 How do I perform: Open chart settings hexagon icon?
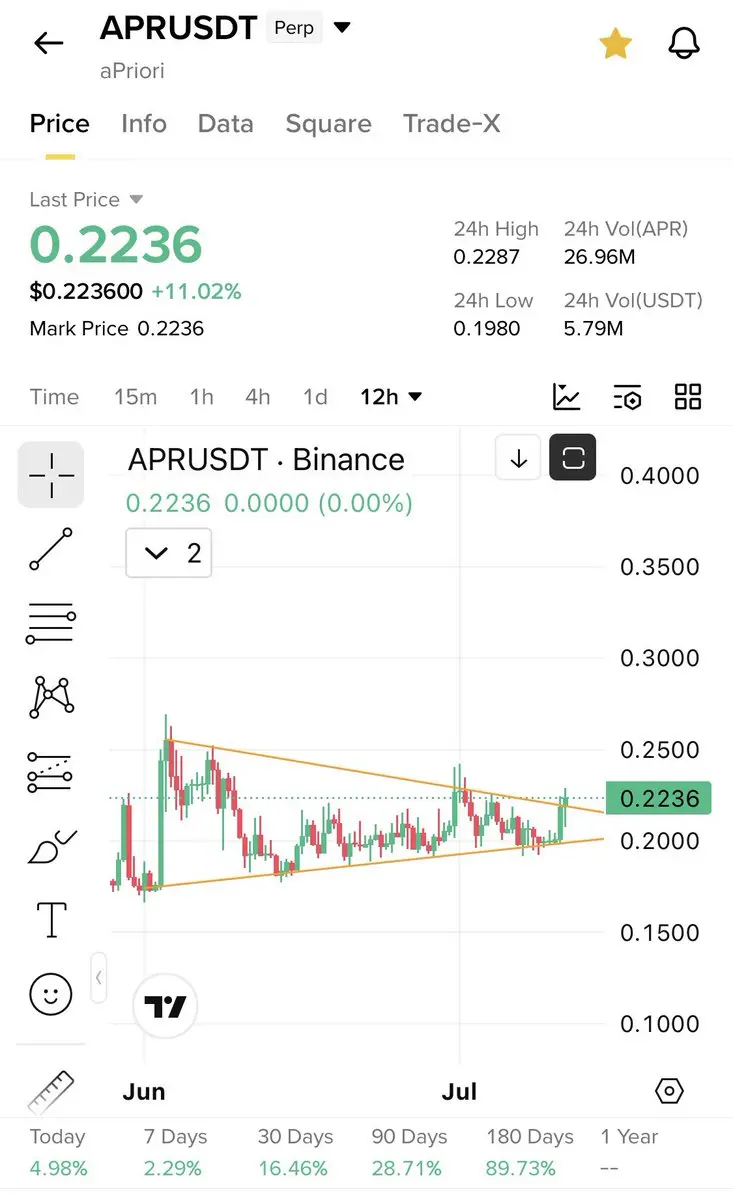point(669,1091)
